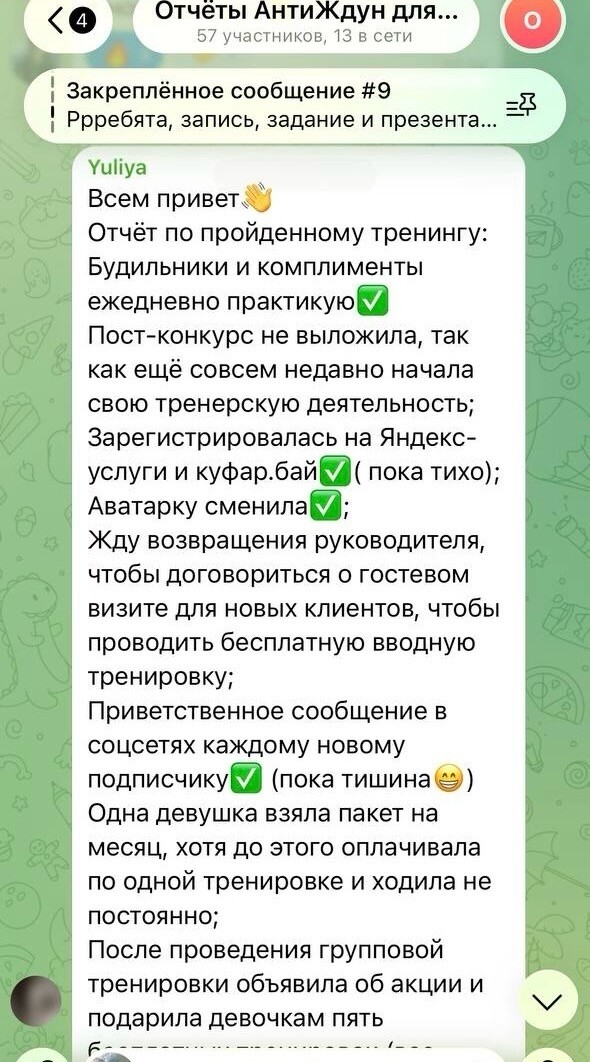Tap the blurred sender avatar beside the message
This screenshot has height=1062, width=590.
(x=36, y=1001)
